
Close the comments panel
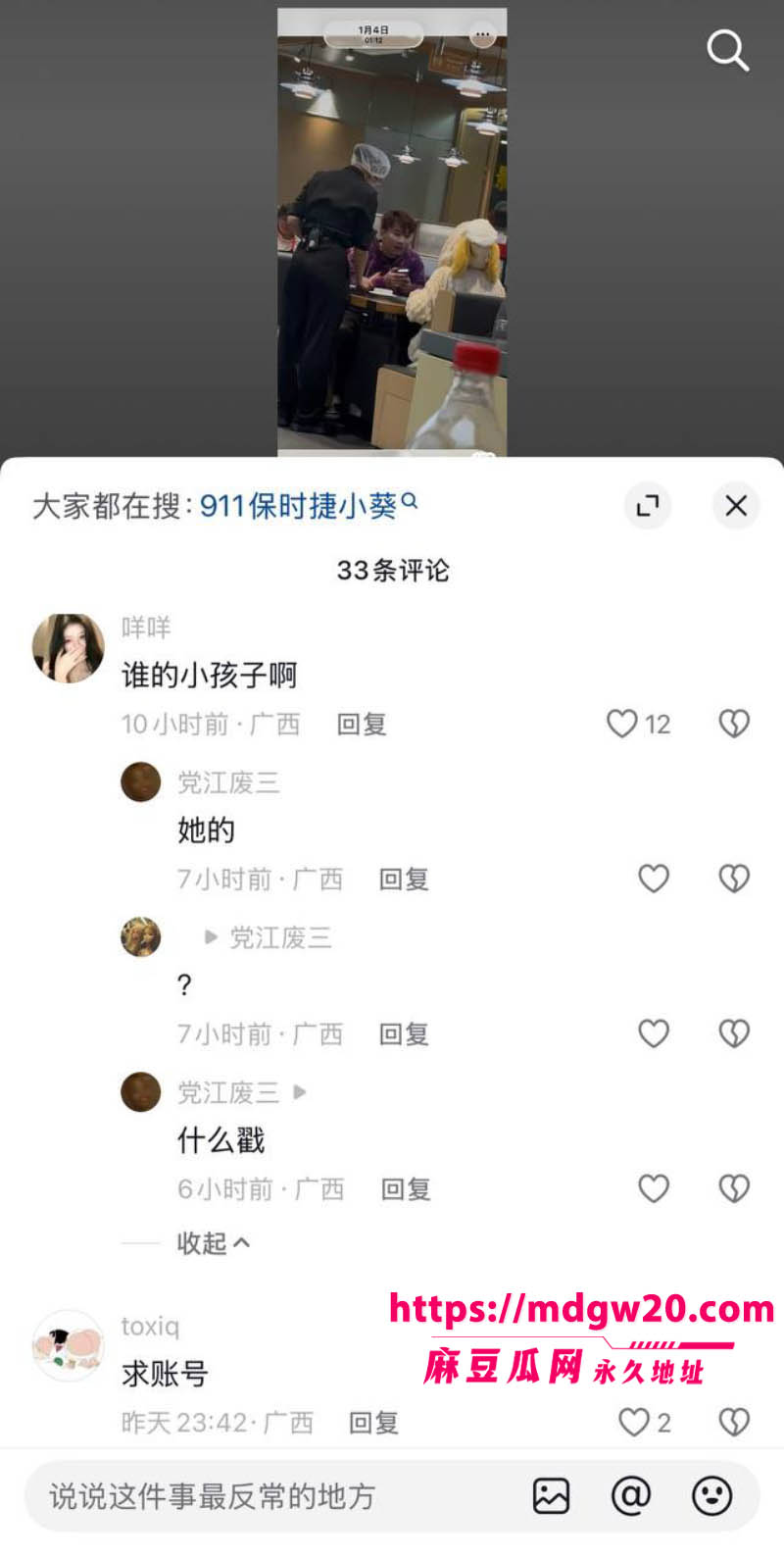click(736, 506)
